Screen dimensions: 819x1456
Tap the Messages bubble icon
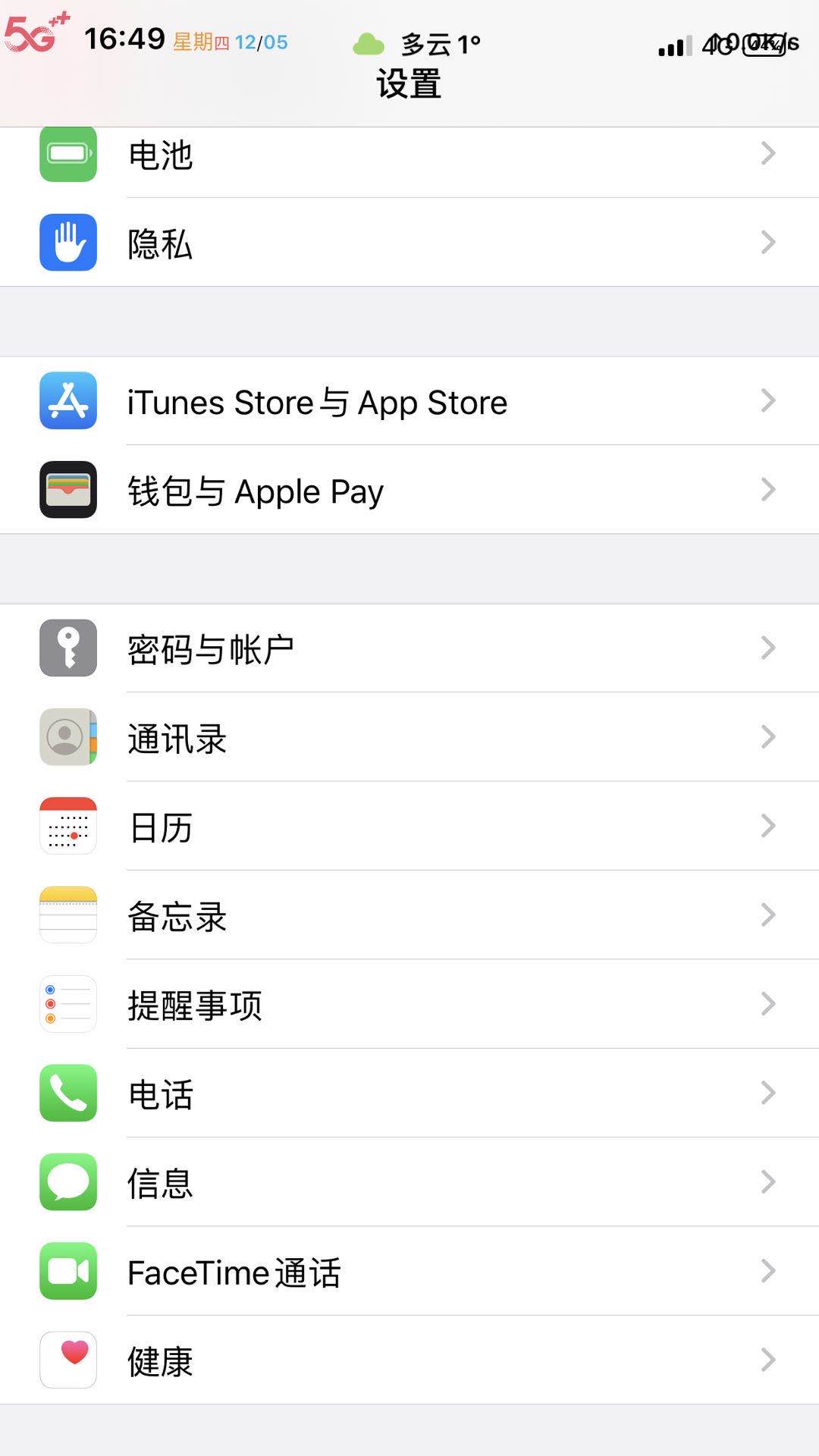[x=67, y=1183]
